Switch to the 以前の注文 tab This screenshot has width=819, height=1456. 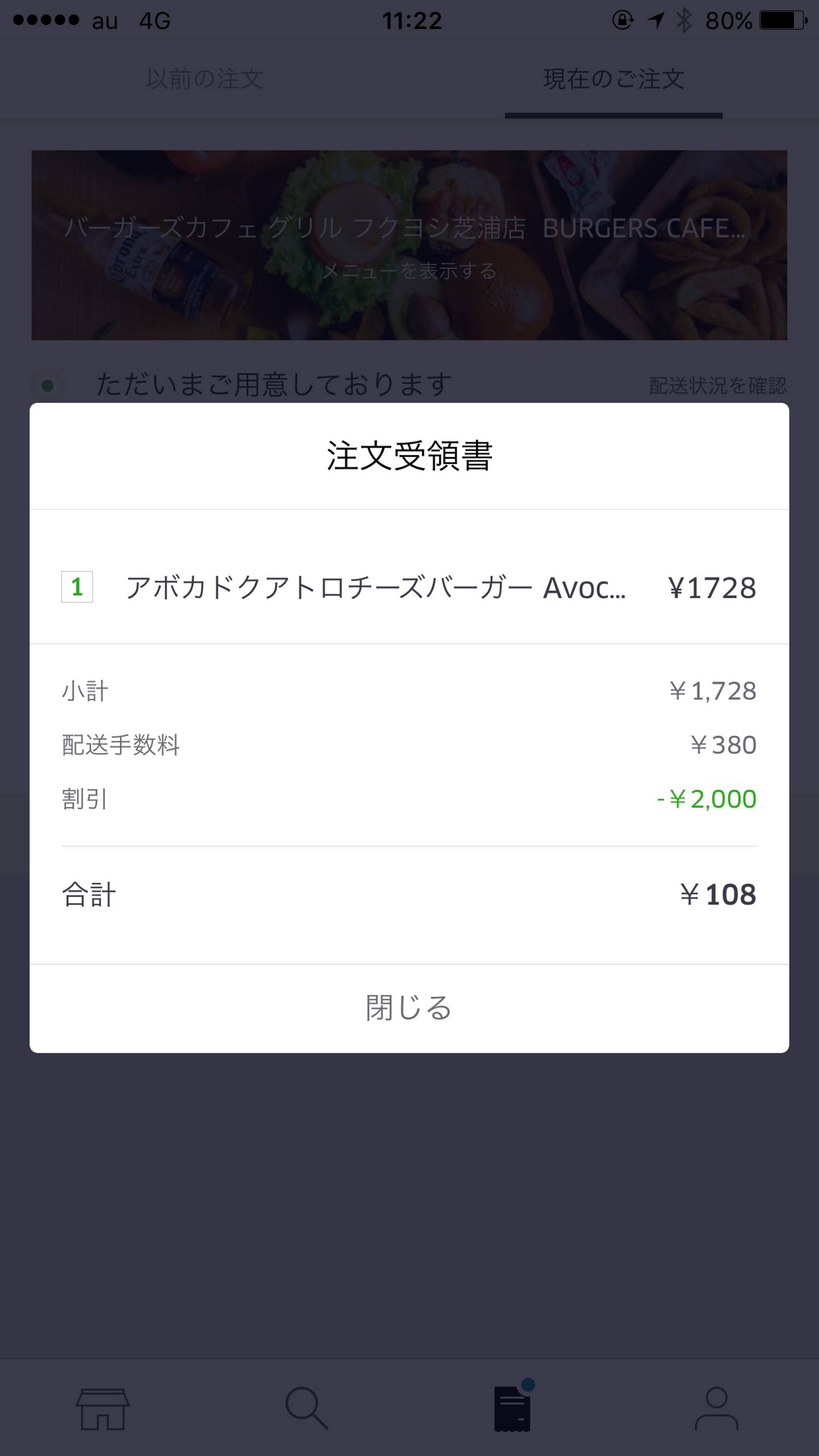[x=204, y=79]
